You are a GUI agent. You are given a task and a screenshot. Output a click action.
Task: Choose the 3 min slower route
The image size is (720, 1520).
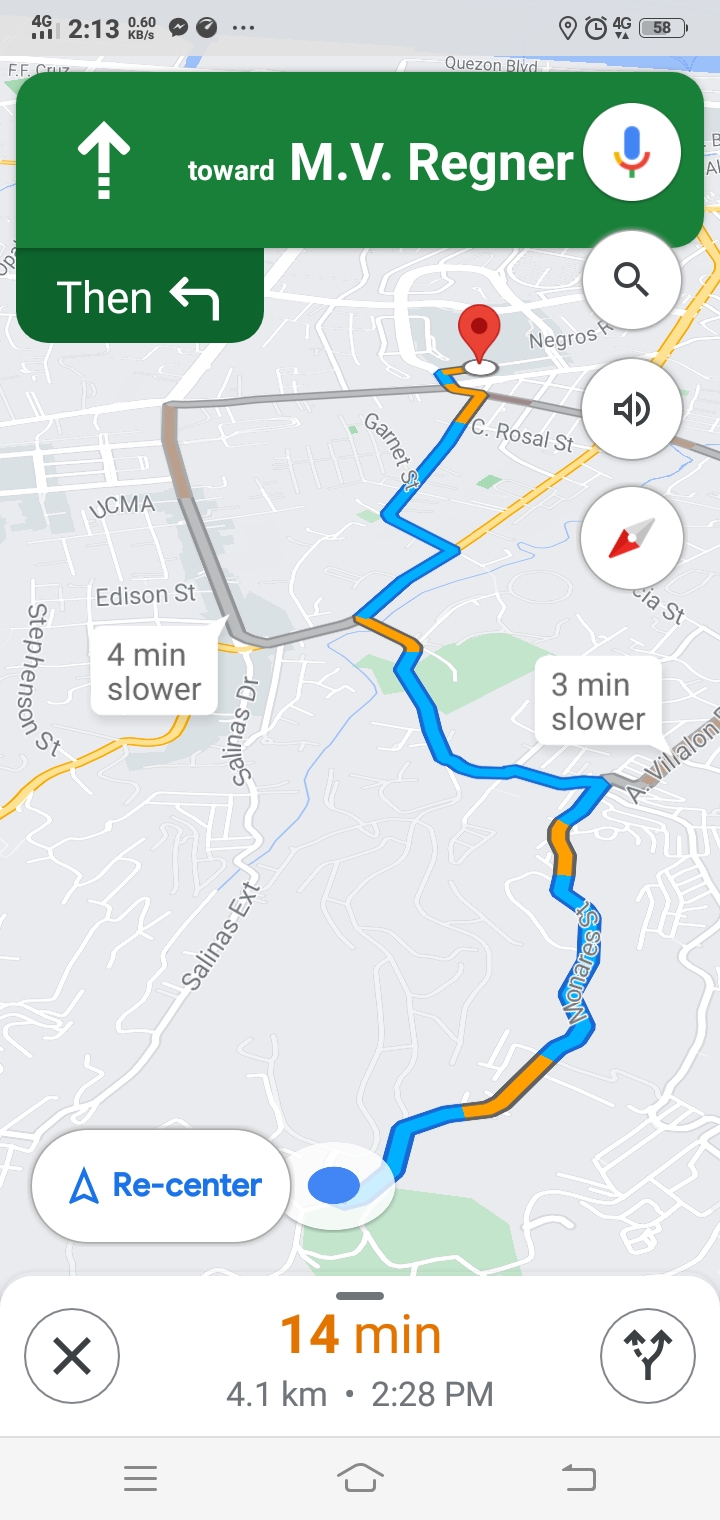coord(598,701)
